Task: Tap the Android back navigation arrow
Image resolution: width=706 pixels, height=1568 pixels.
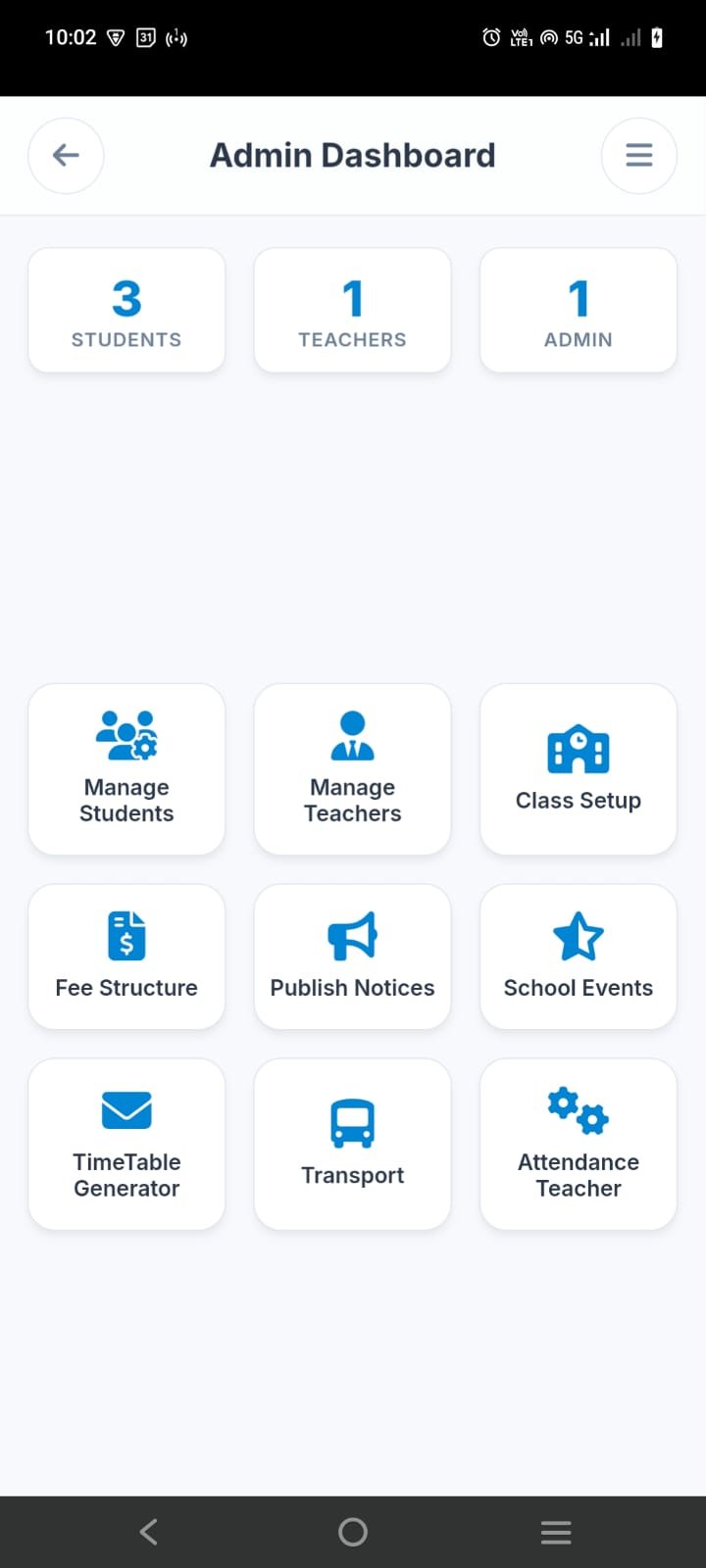Action: [148, 1532]
